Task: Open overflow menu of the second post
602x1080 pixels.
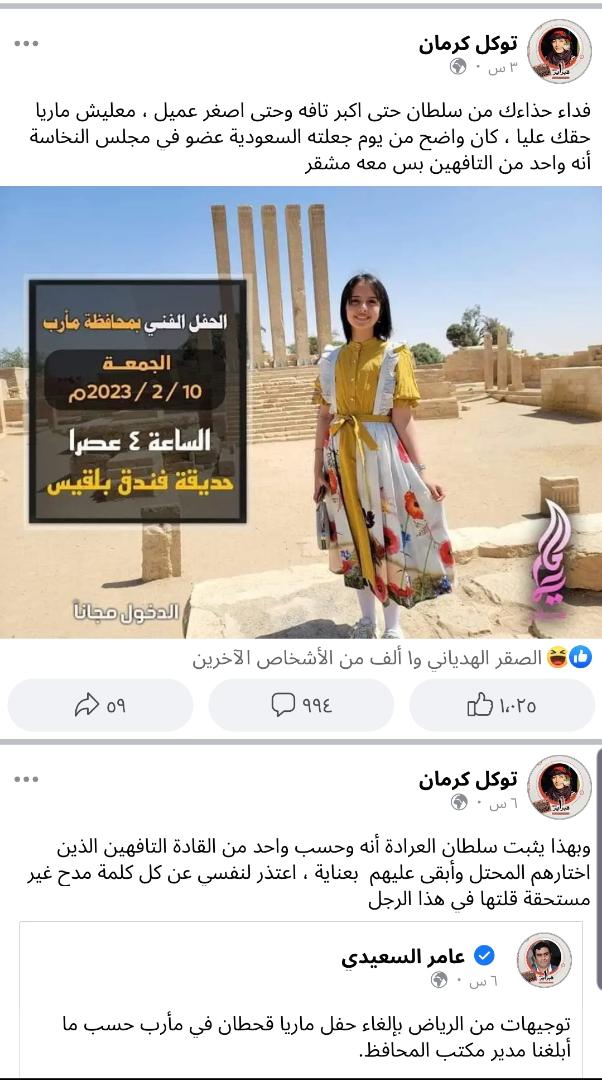Action: [x=27, y=778]
